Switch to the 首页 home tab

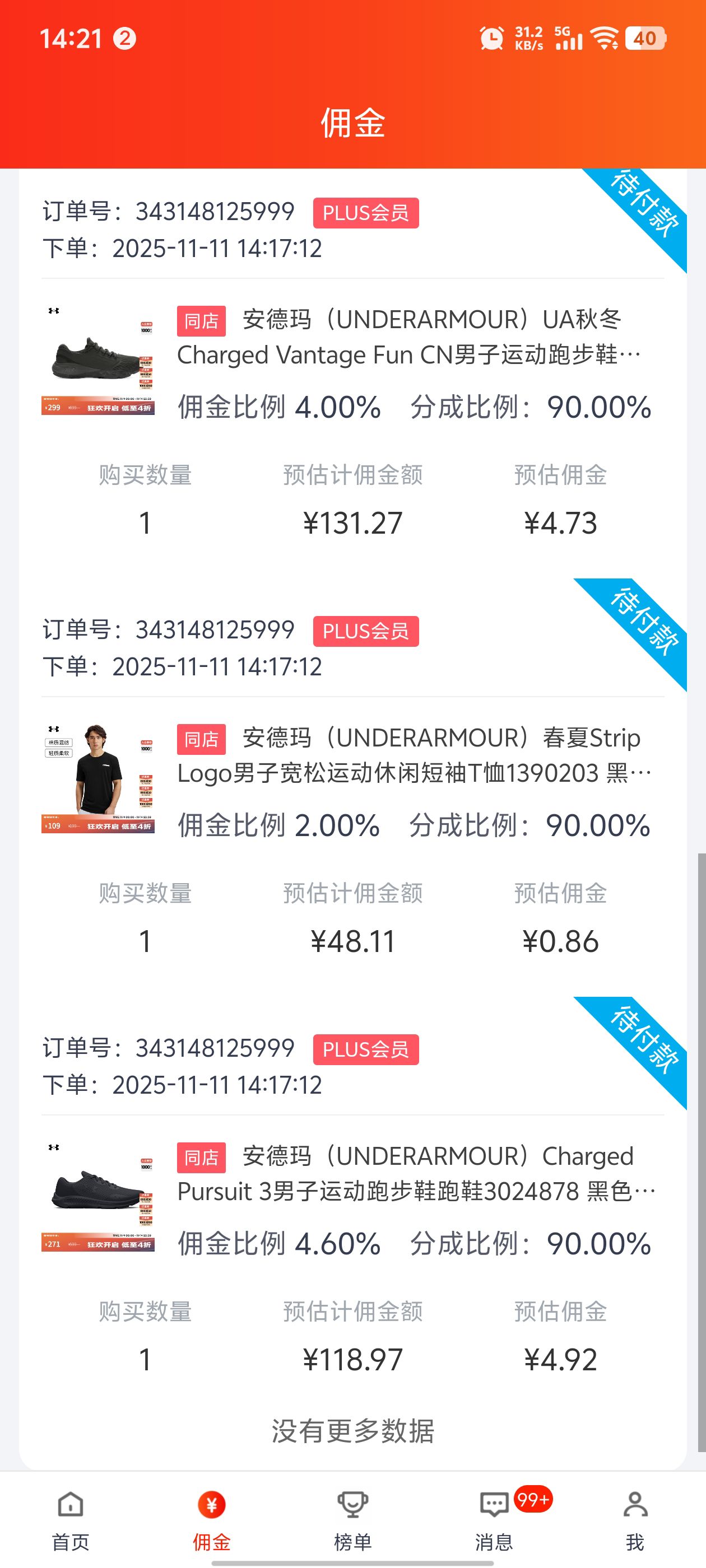tap(70, 1520)
